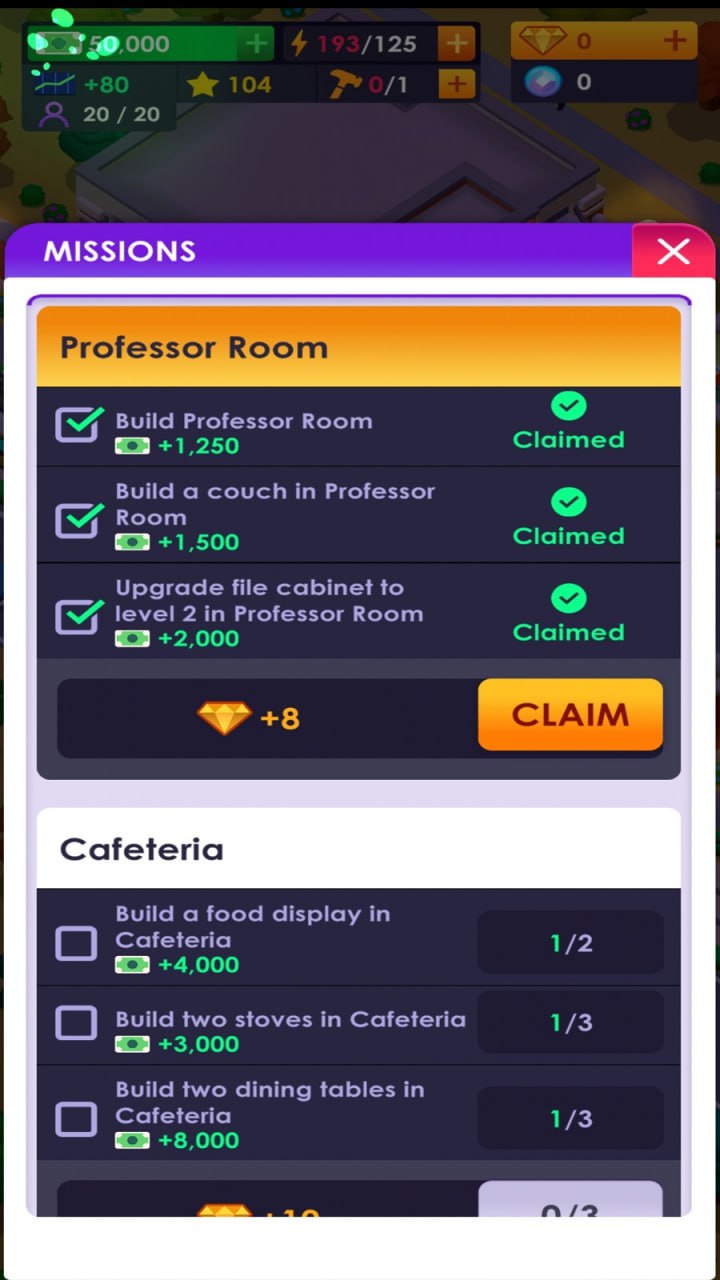Screen dimensions: 720x1280
Task: Buy more gems with the plus button
Action: [x=675, y=41]
